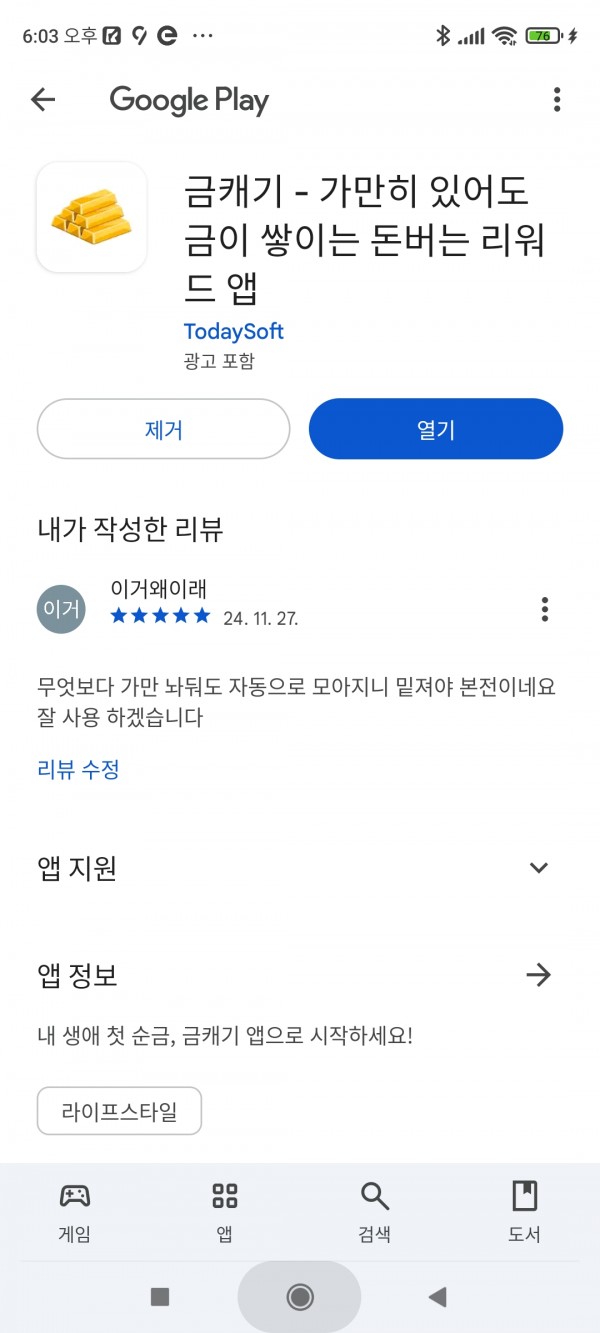Switch to the 도서 tab
Viewport: 600px width, 1333px height.
524,1212
